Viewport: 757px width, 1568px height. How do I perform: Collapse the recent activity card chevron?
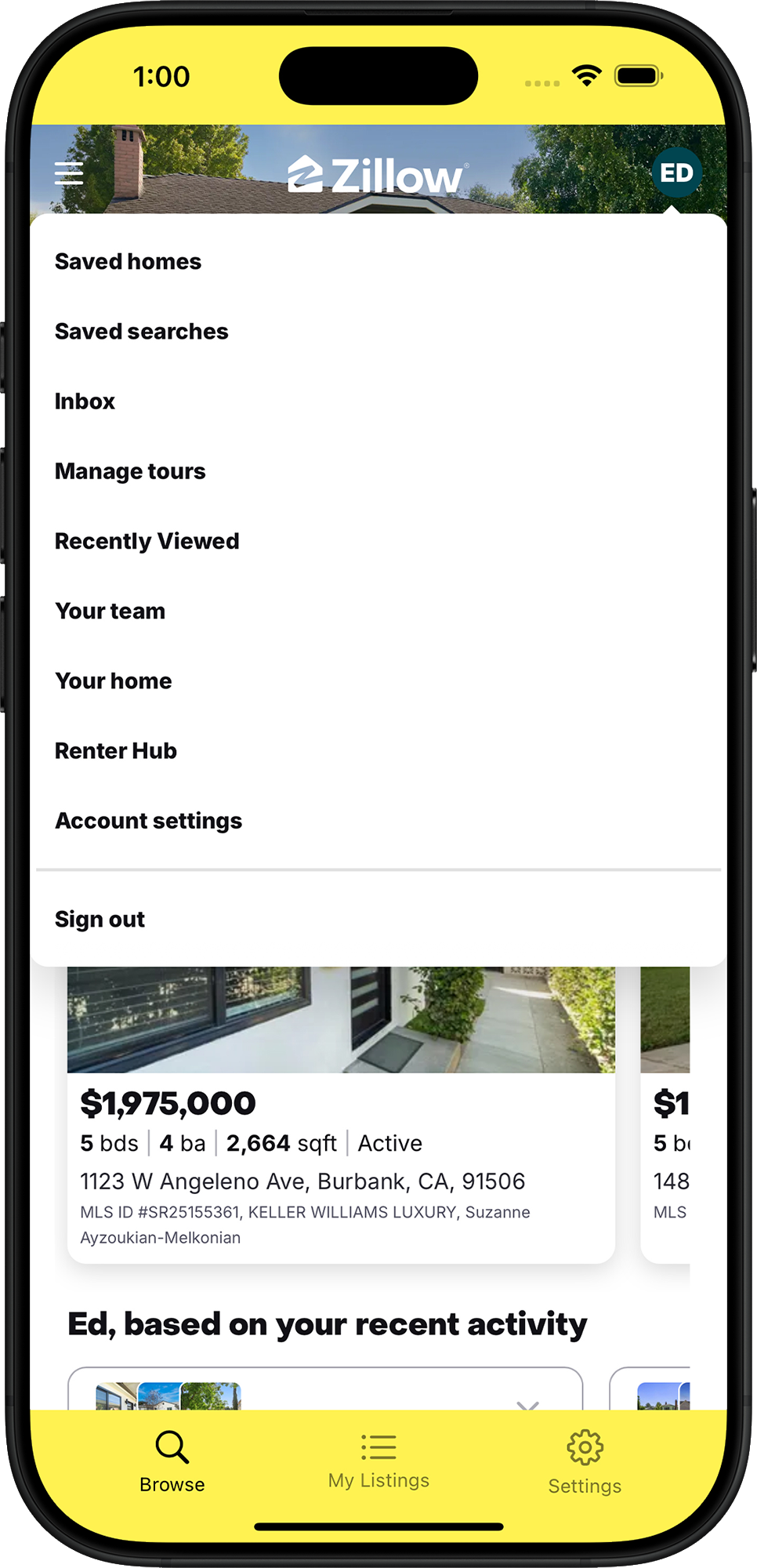click(x=527, y=1405)
